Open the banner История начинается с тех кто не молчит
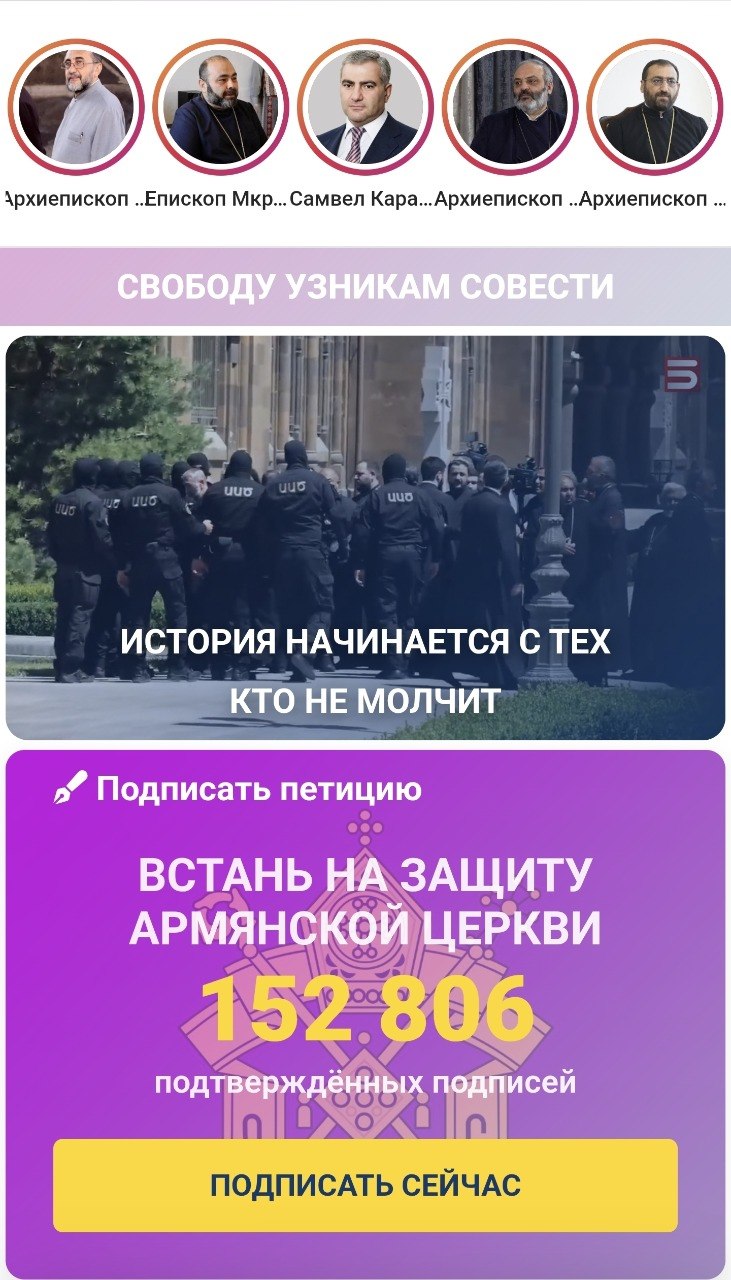The image size is (731, 1280). click(365, 538)
